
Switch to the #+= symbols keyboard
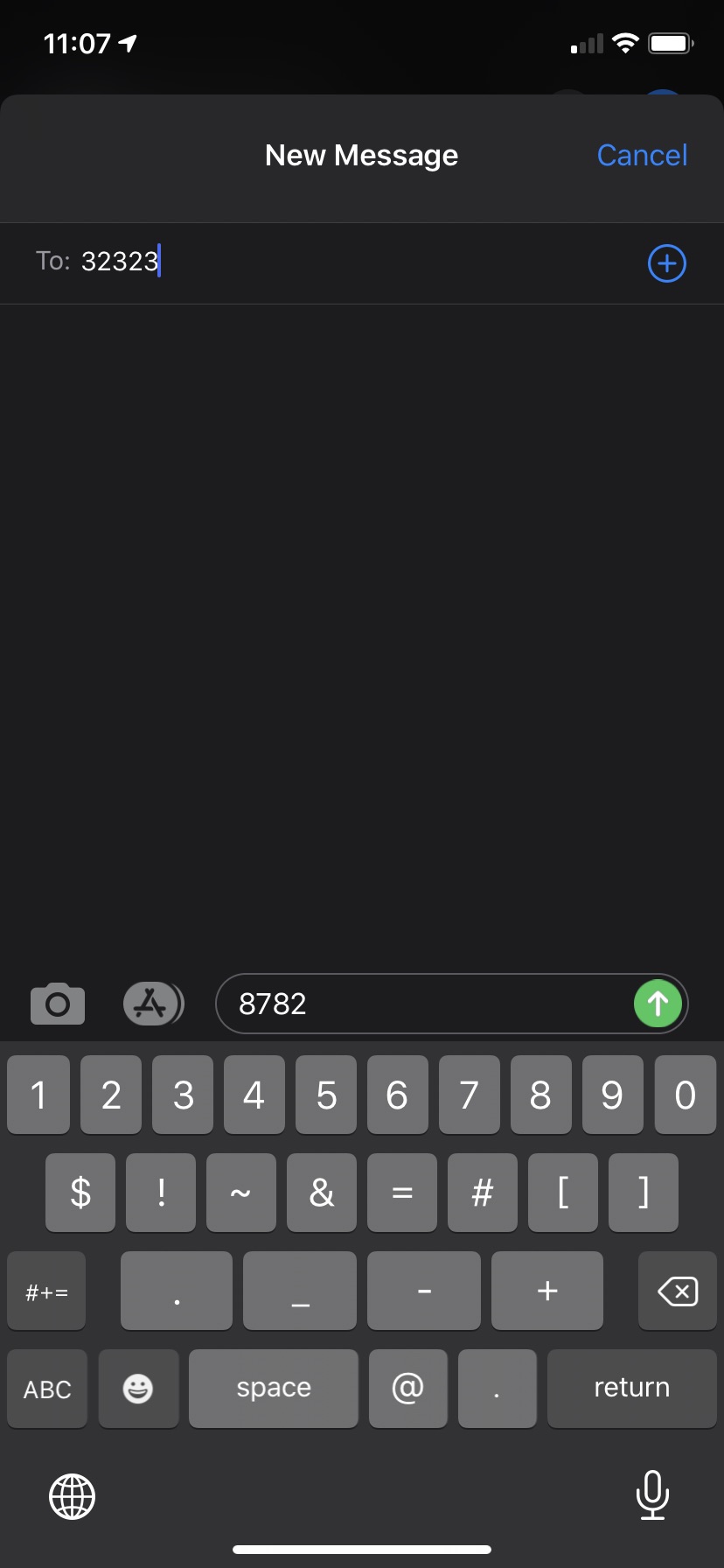tap(46, 1291)
